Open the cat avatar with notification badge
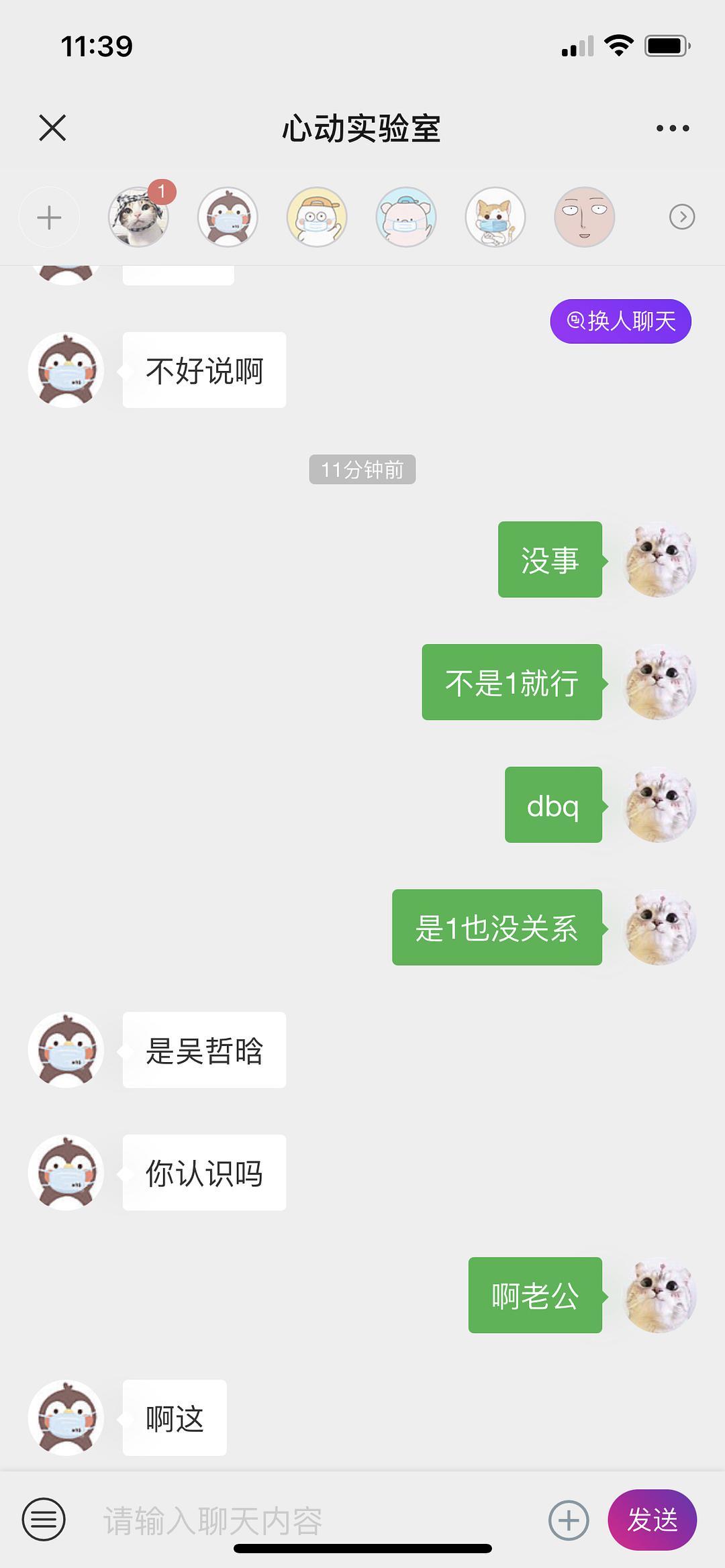This screenshot has width=725, height=1568. coord(138,217)
